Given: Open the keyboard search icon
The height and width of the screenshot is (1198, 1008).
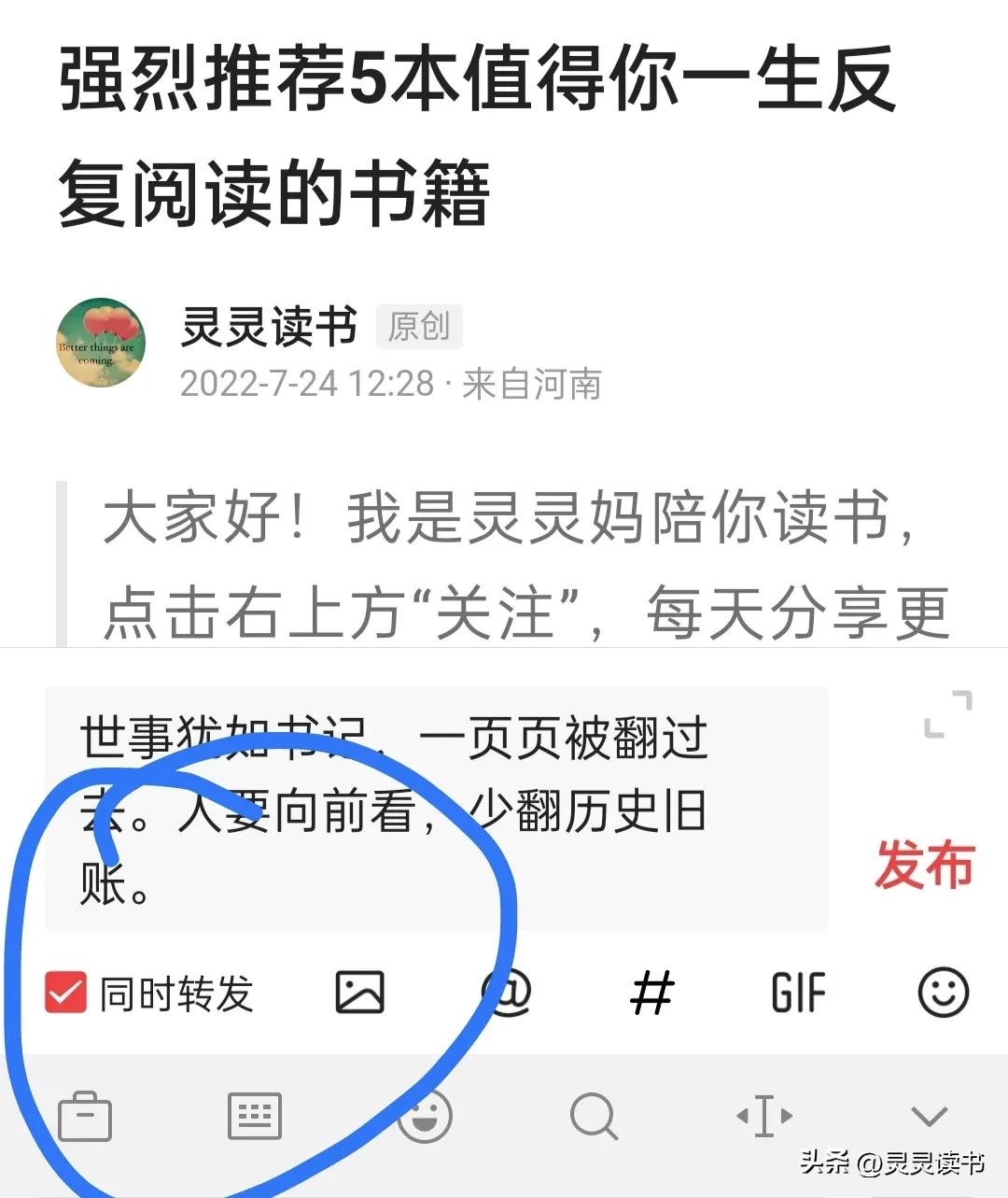Looking at the screenshot, I should click(594, 1117).
